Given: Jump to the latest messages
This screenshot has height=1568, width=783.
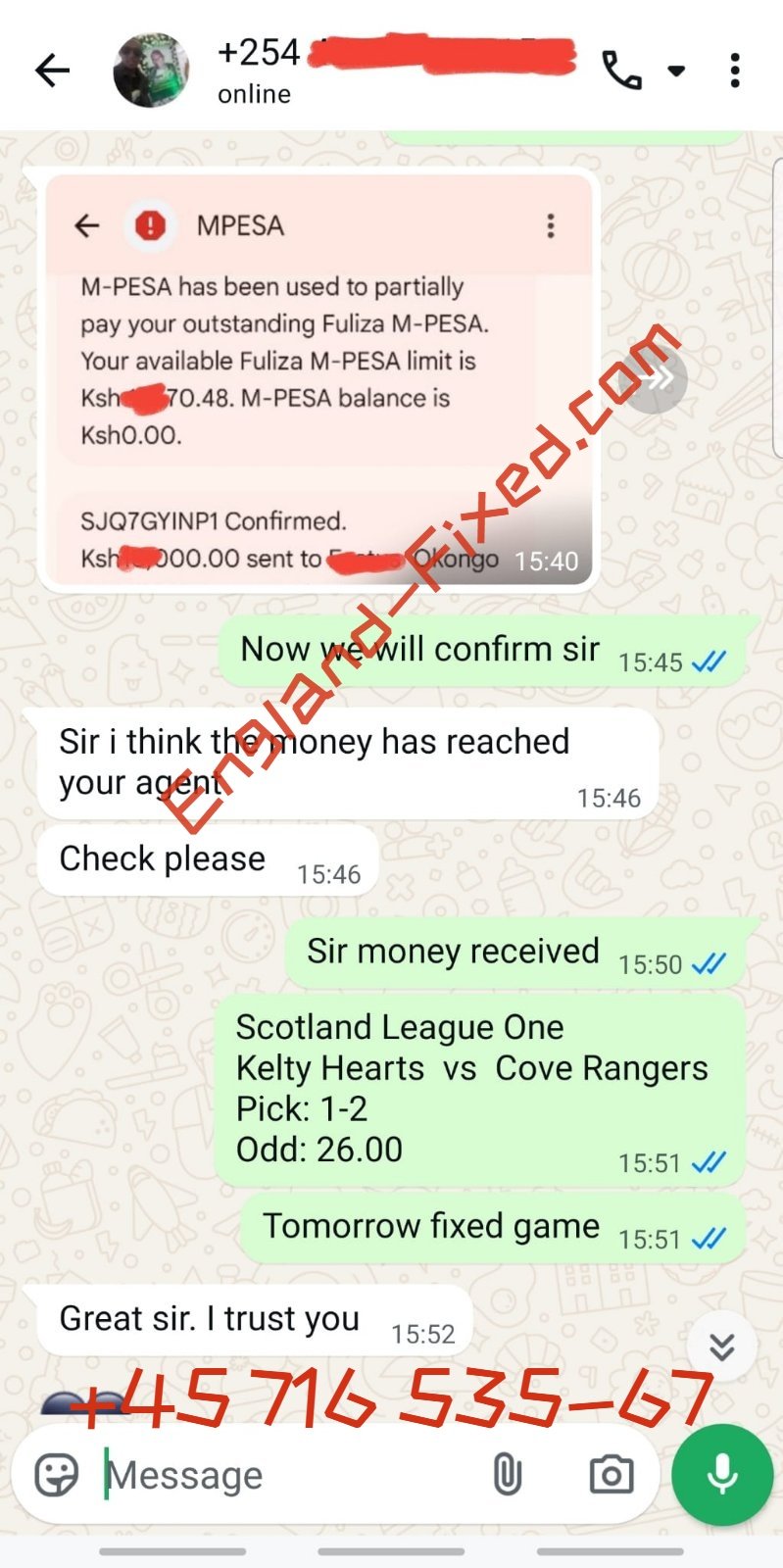Looking at the screenshot, I should (722, 1347).
